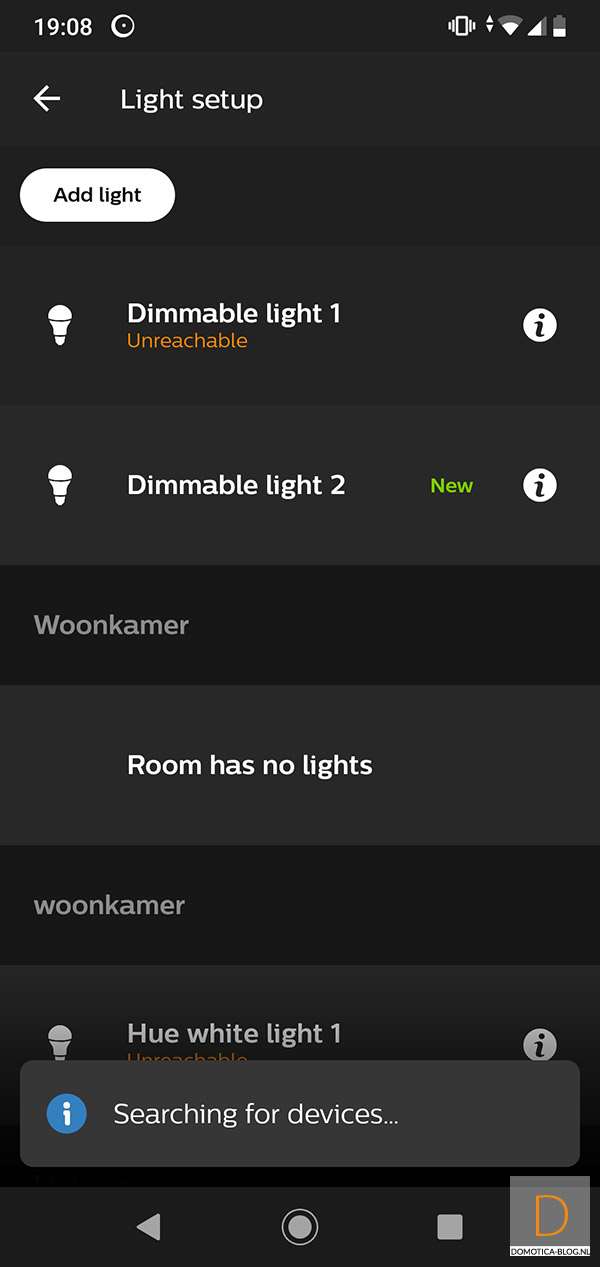Image resolution: width=600 pixels, height=1267 pixels.
Task: View info for Hue white light 1
Action: pyautogui.click(x=540, y=1045)
